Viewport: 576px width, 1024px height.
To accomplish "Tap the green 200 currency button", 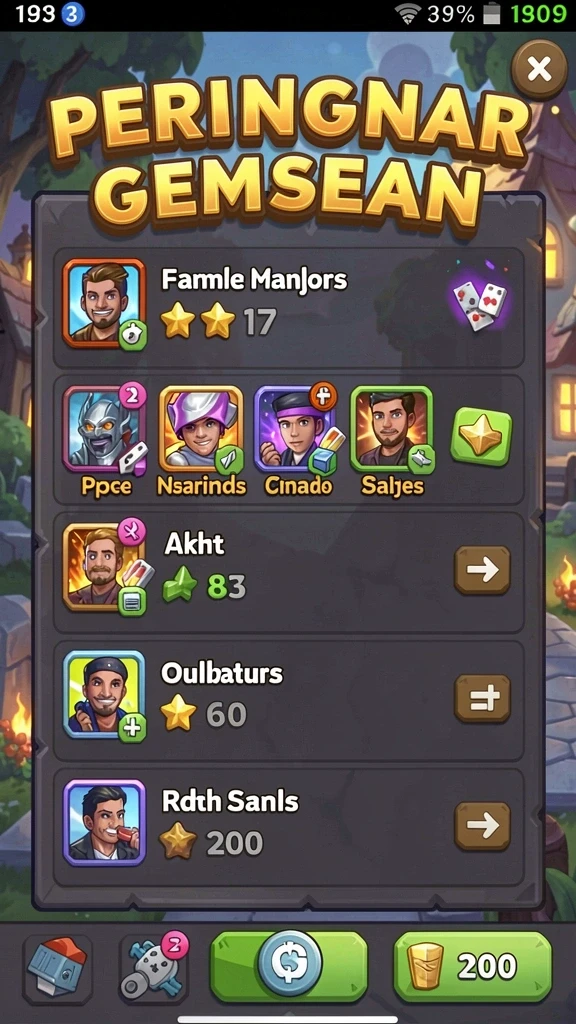I will pyautogui.click(x=473, y=967).
